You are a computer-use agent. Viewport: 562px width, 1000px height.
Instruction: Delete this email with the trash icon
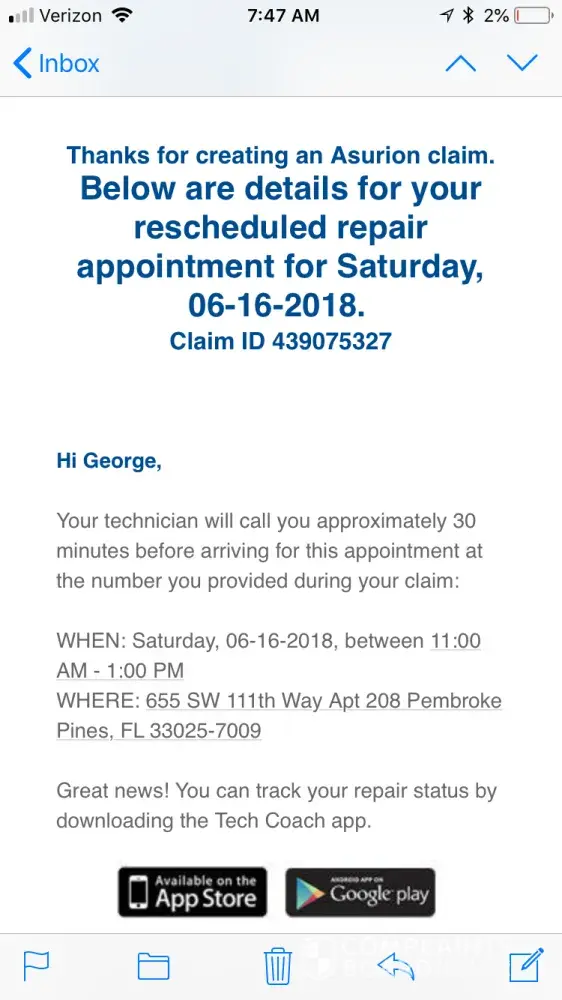click(x=278, y=966)
